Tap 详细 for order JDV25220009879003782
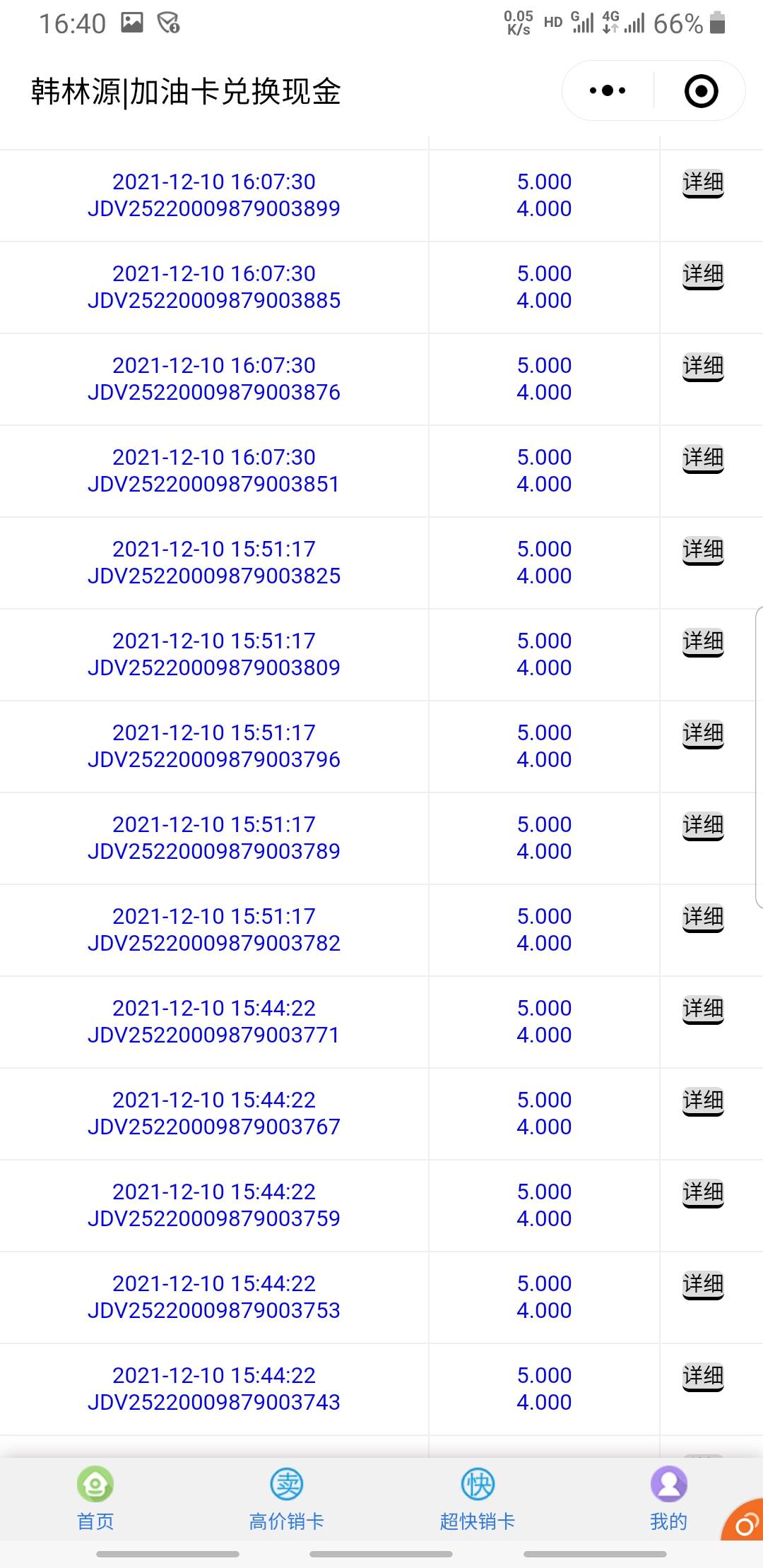This screenshot has height=1568, width=763. tap(703, 917)
